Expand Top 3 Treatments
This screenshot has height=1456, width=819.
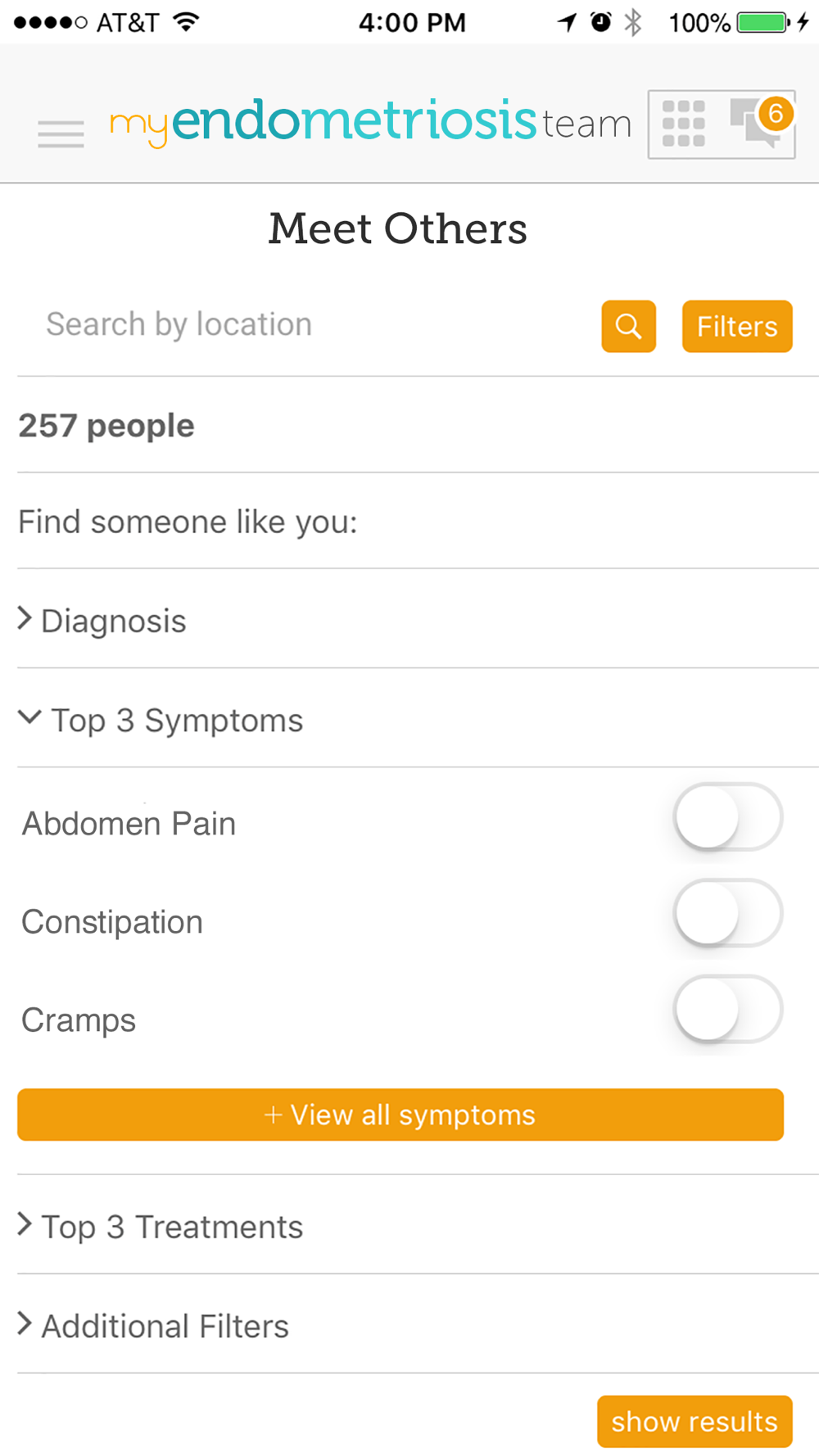click(418, 1226)
